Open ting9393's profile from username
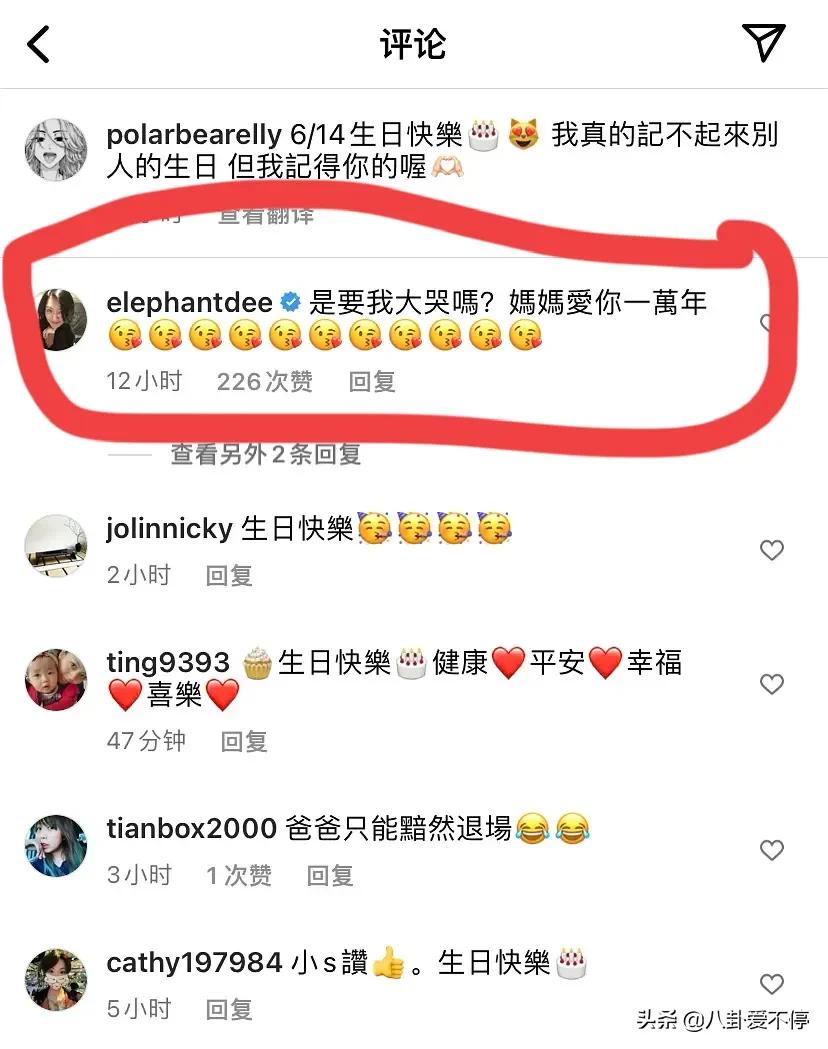Image resolution: width=828 pixels, height=1049 pixels. (x=168, y=663)
